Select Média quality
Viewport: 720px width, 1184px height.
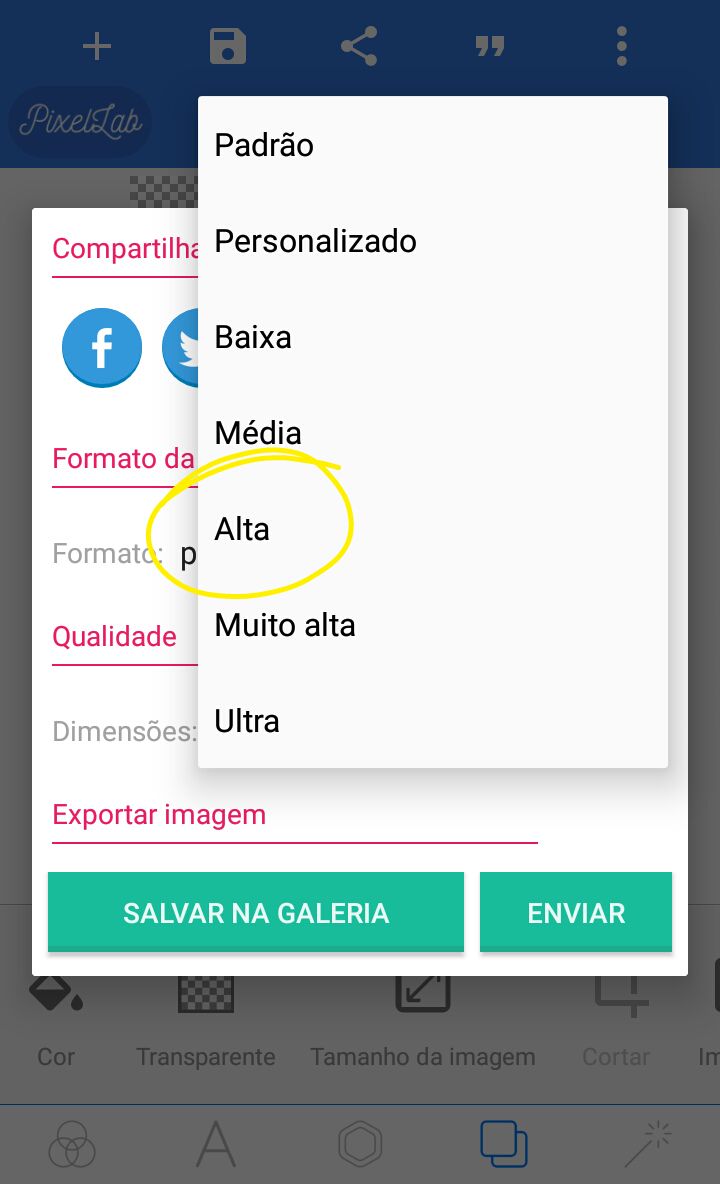[x=432, y=433]
